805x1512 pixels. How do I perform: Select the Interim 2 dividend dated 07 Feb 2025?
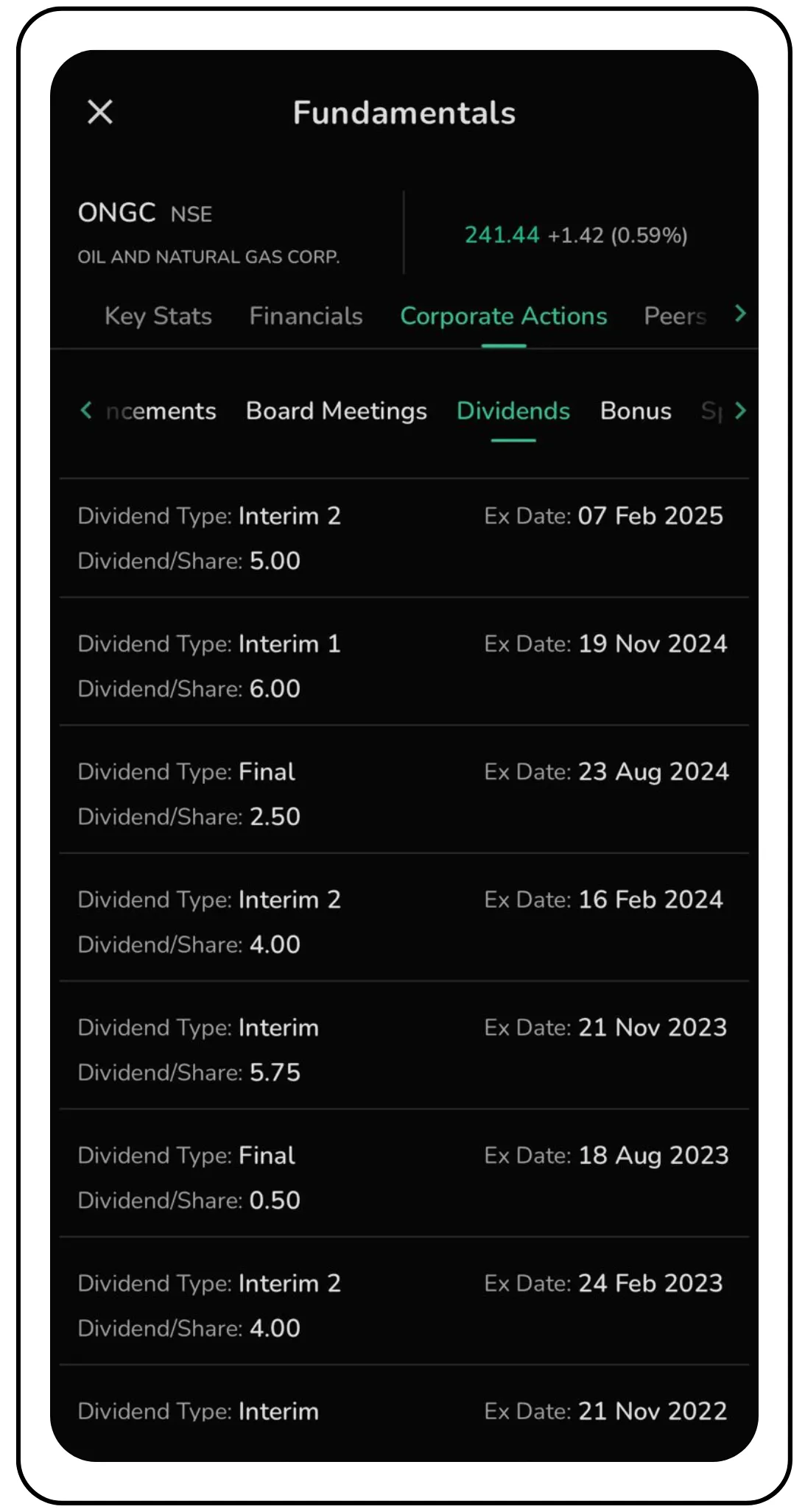click(402, 537)
